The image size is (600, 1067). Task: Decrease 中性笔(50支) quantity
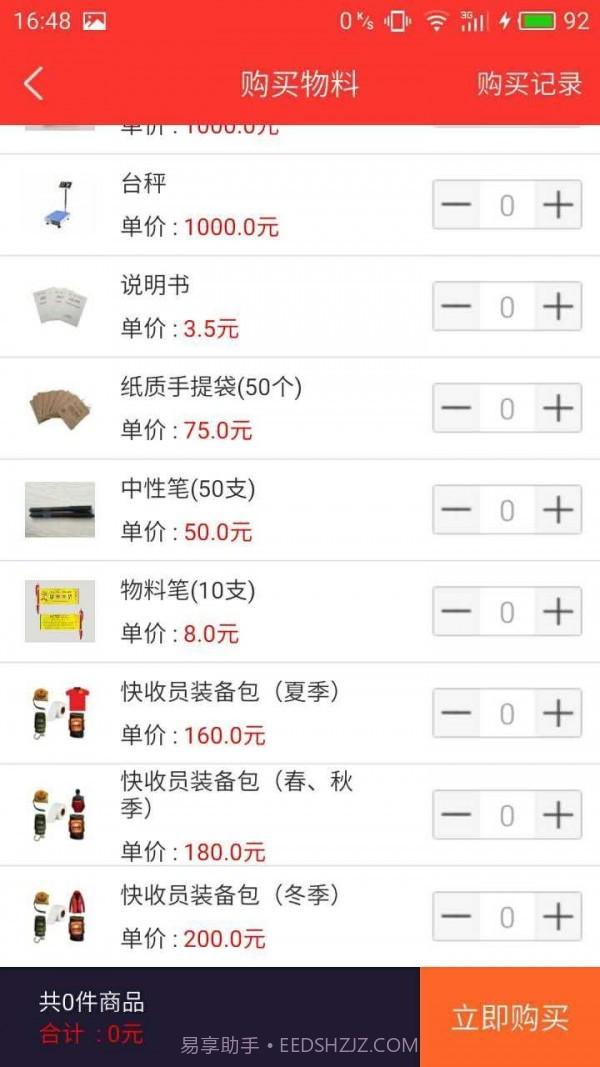[456, 510]
